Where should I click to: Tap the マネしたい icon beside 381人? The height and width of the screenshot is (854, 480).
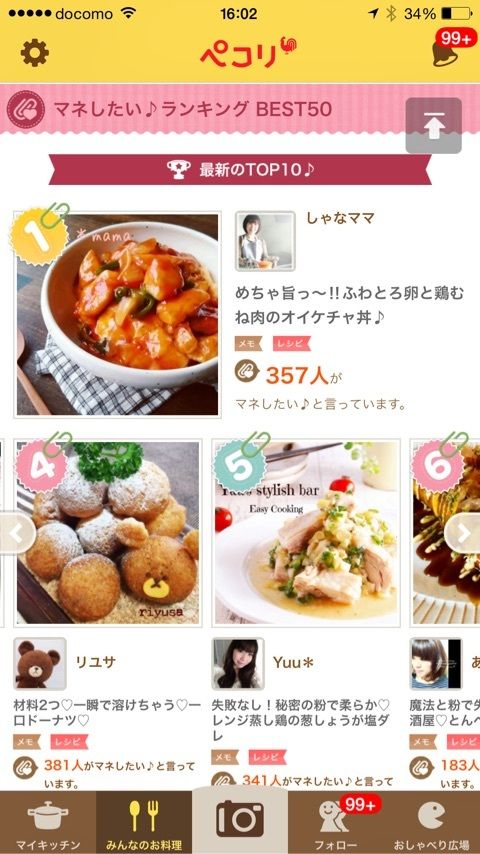coord(26,767)
